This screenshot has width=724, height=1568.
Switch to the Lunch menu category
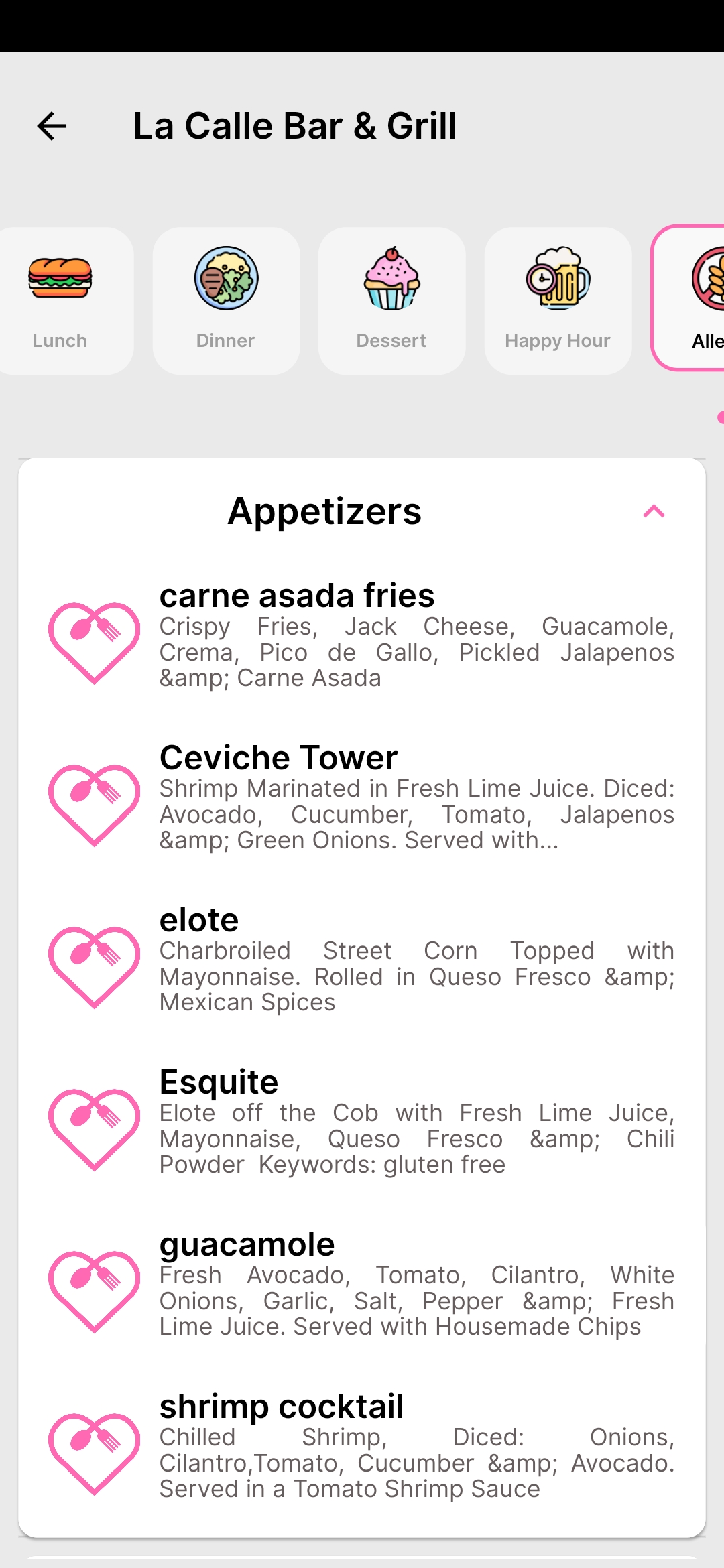click(60, 300)
